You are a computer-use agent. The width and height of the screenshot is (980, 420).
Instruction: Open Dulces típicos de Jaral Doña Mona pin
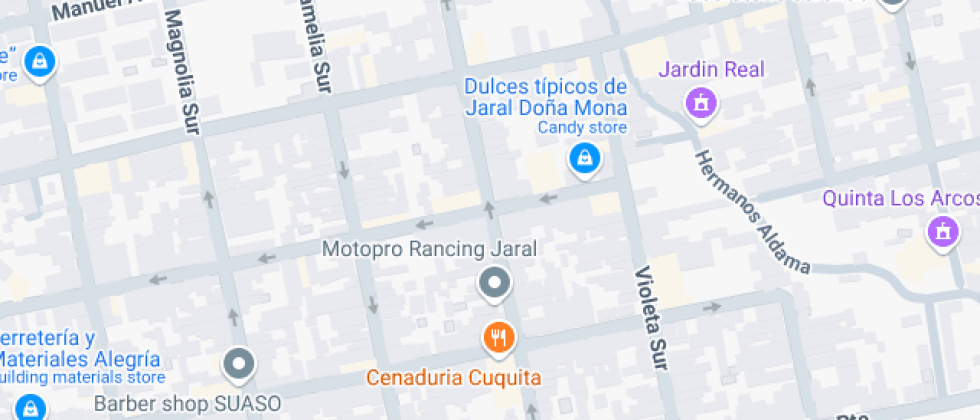[x=583, y=158]
